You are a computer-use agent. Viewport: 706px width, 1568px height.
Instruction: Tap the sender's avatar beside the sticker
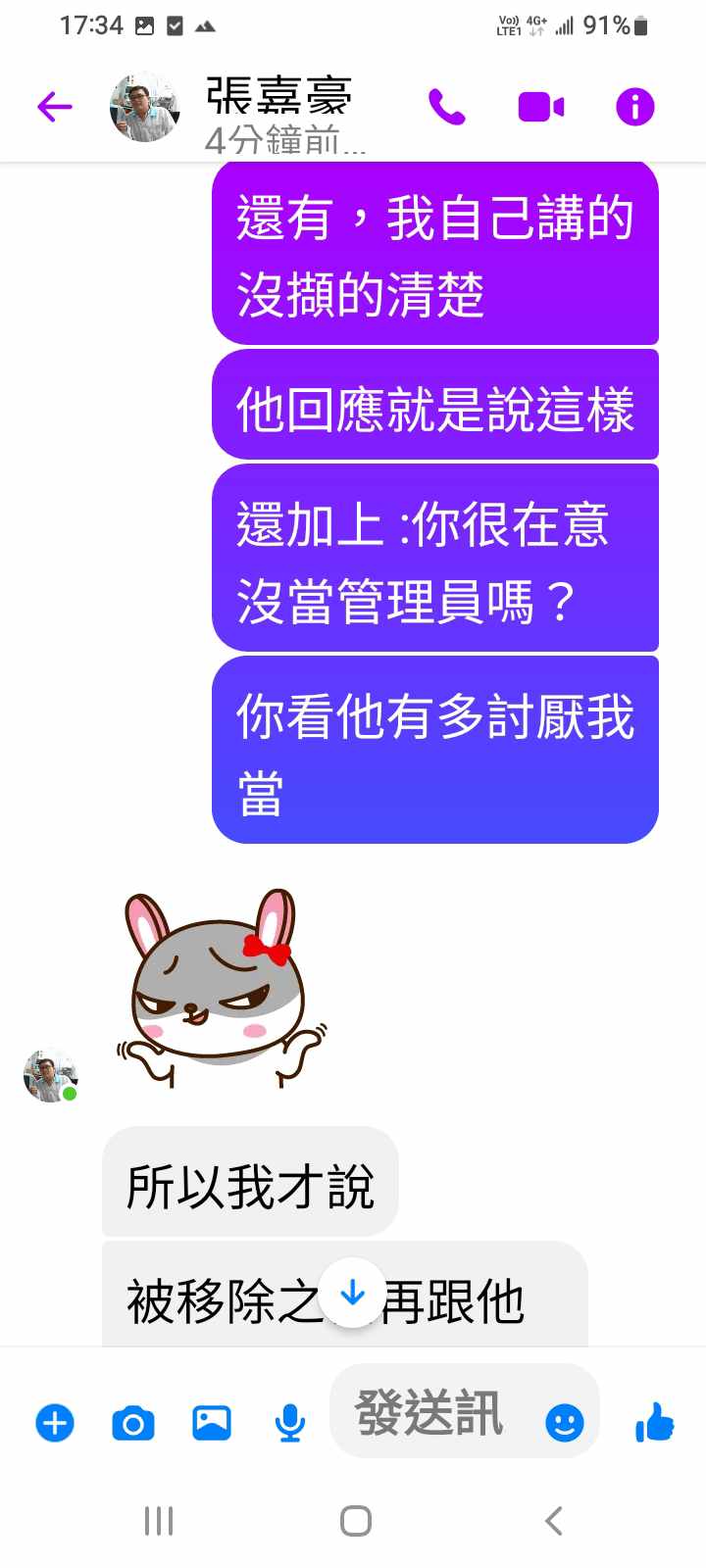click(x=50, y=1075)
